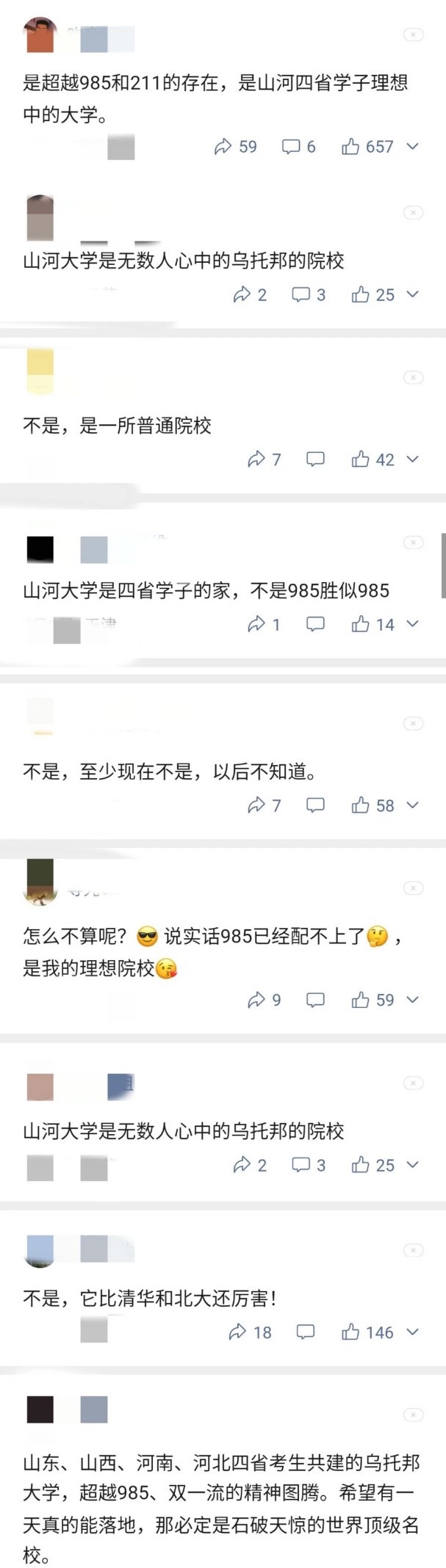Reply to the 不是，是一所普通院校 comment
The width and height of the screenshot is (446, 1568).
point(315,460)
